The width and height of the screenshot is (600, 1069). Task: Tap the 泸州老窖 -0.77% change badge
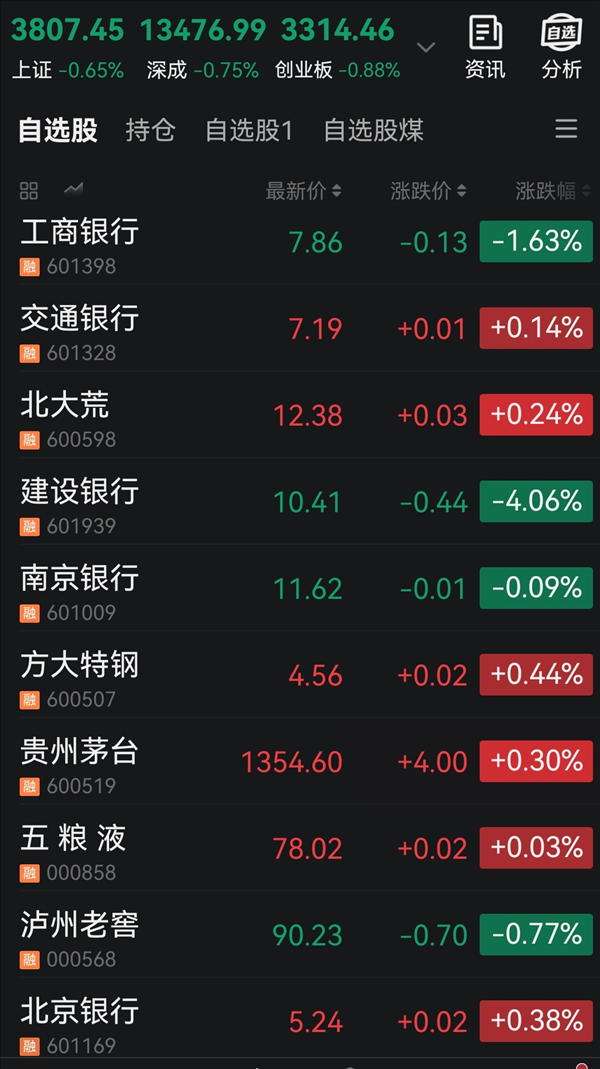tap(536, 935)
